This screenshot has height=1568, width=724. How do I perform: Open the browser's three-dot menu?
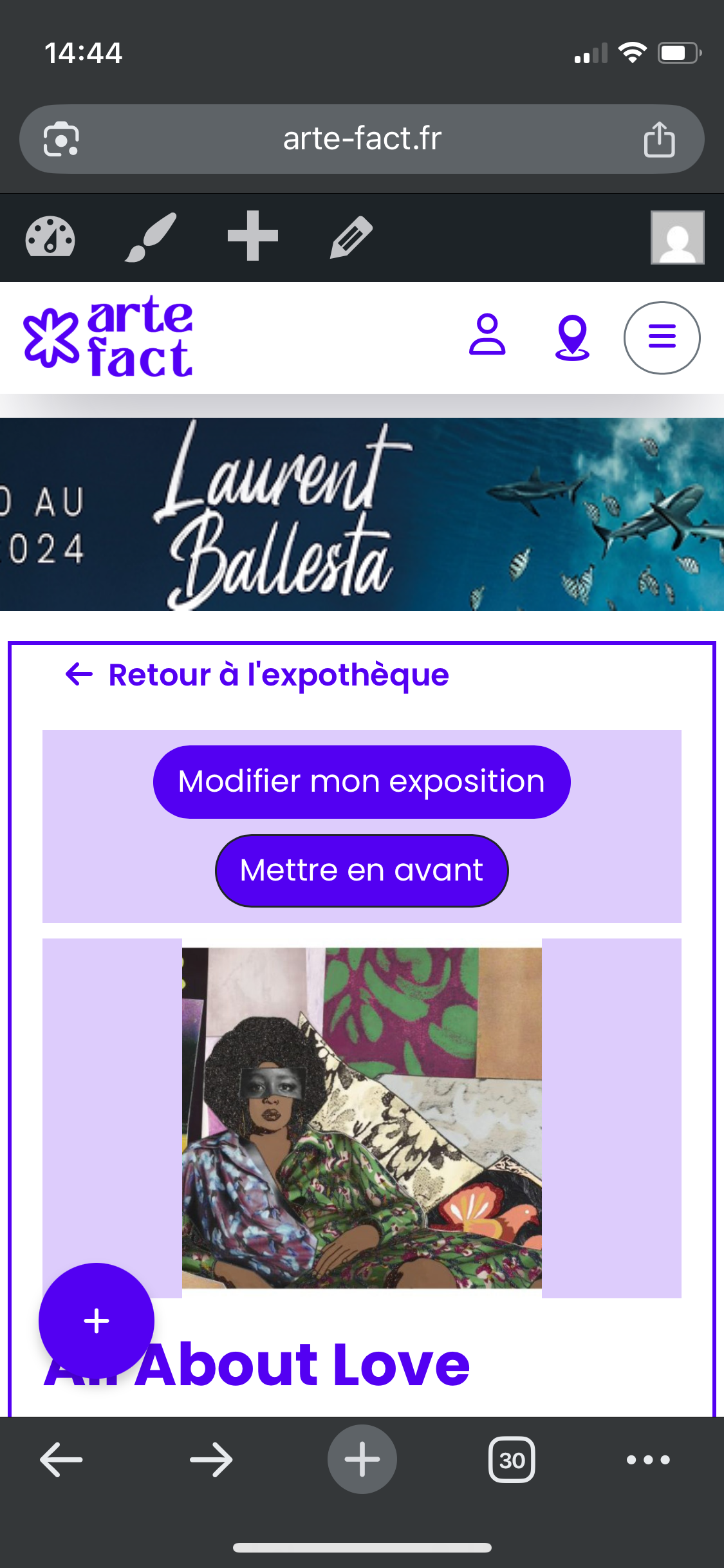pyautogui.click(x=648, y=1460)
